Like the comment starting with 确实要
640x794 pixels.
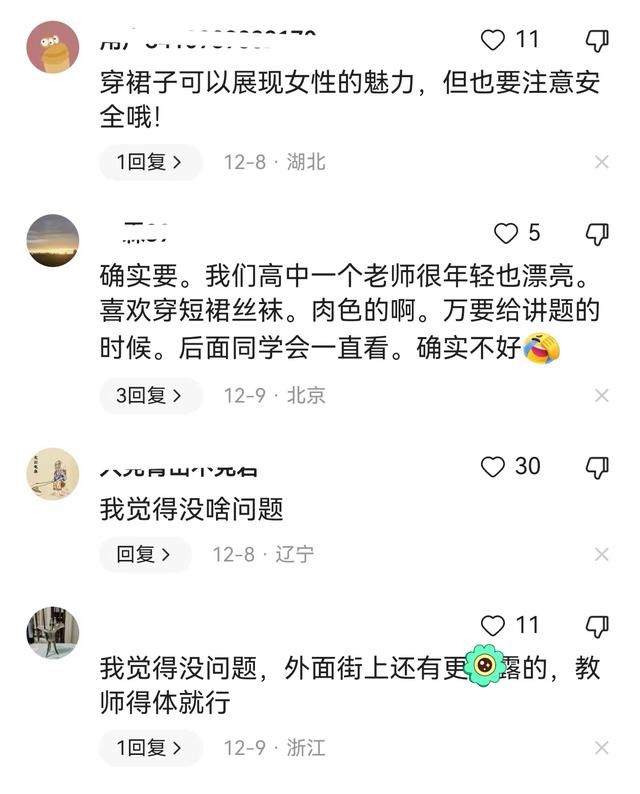point(507,233)
